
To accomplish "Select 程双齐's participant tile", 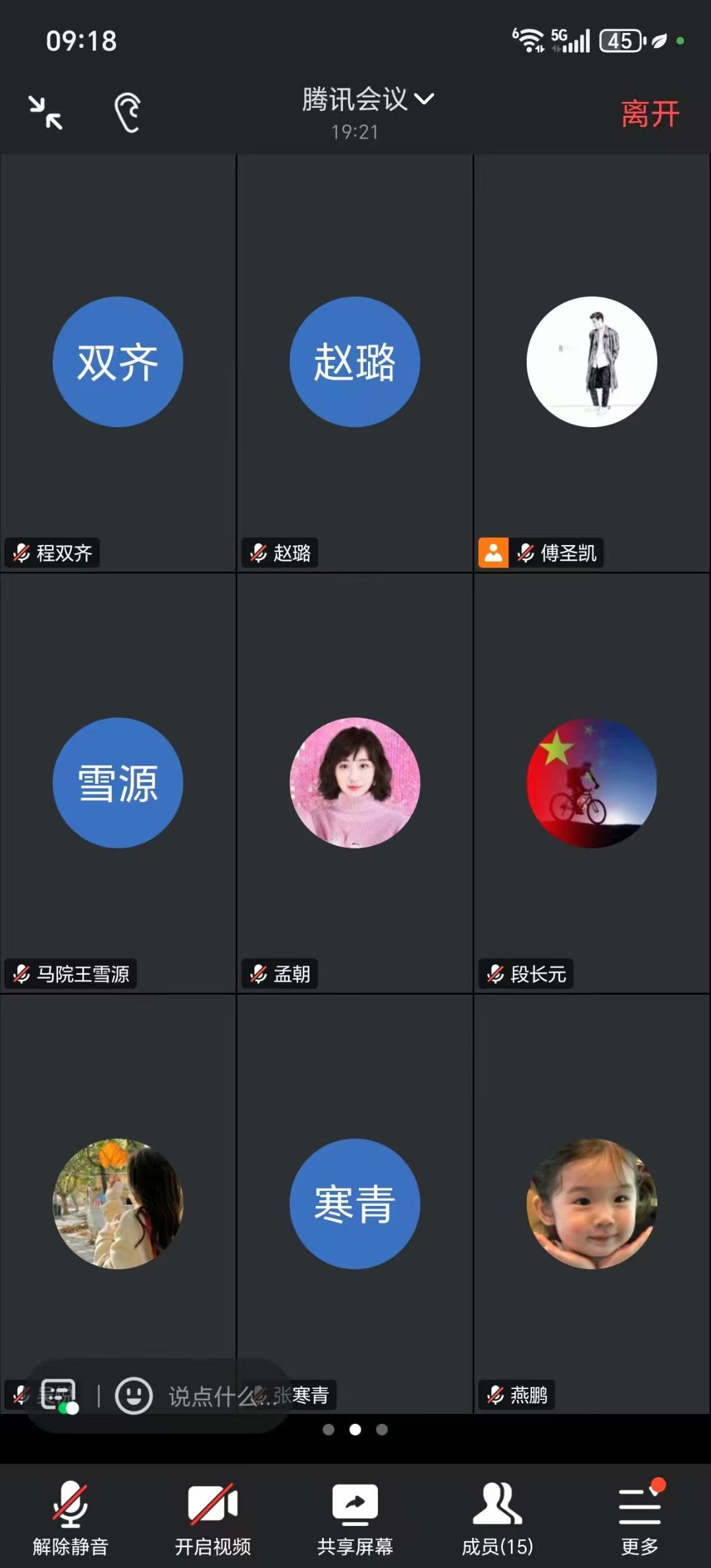I will tap(118, 362).
